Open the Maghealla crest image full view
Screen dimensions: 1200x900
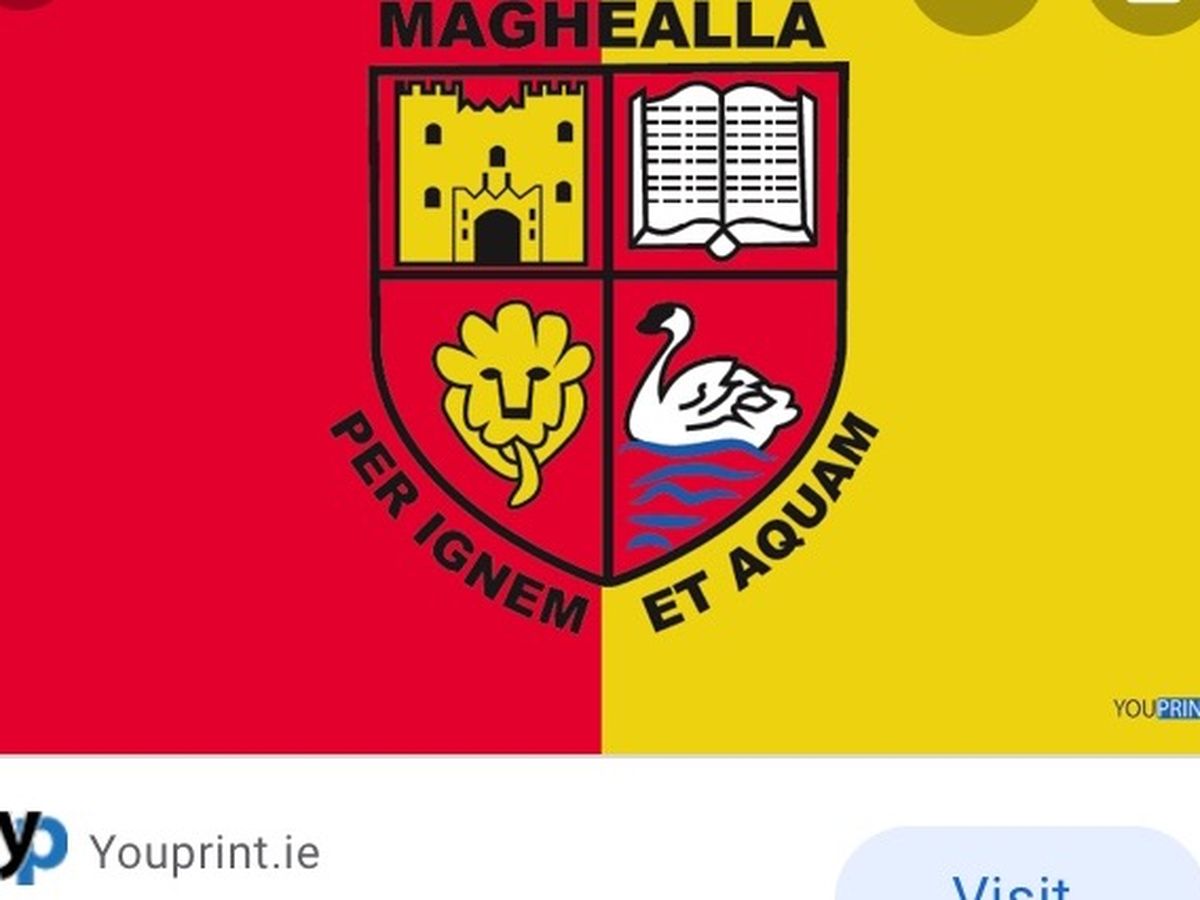(600, 380)
